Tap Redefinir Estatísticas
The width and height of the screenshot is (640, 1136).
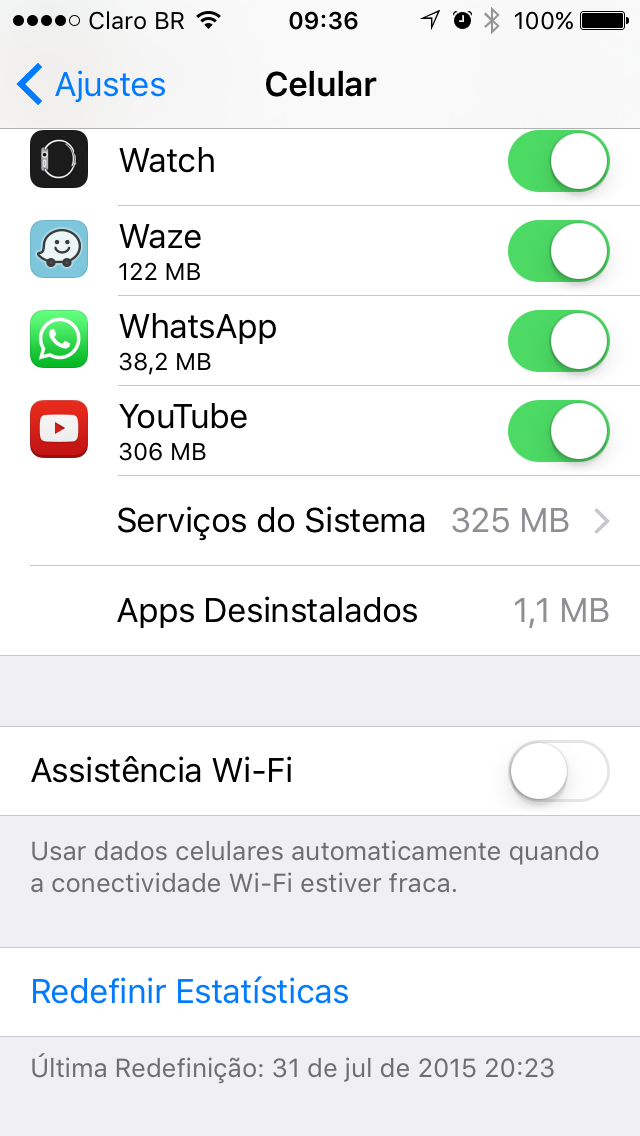[x=190, y=991]
